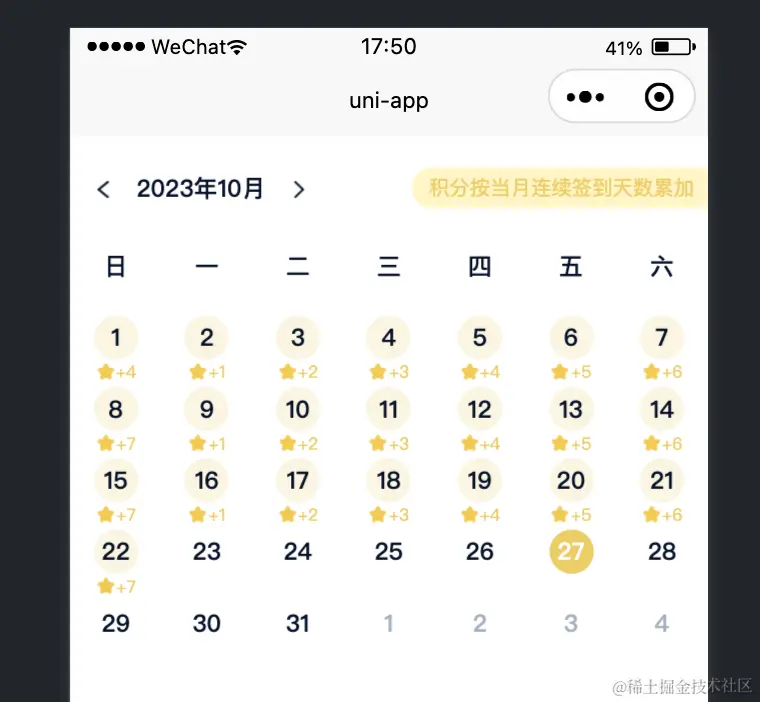
Task: Close the mini program with circle button
Action: pyautogui.click(x=660, y=97)
